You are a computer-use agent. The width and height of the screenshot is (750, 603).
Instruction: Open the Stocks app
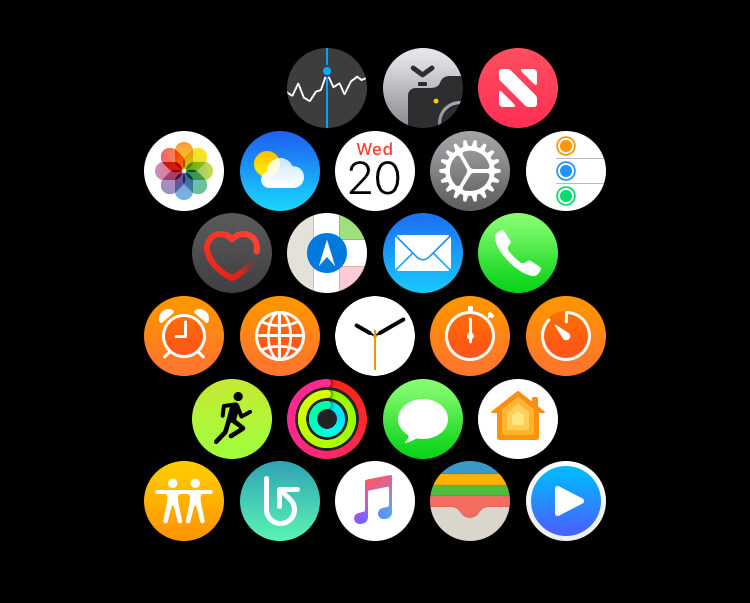pyautogui.click(x=327, y=88)
